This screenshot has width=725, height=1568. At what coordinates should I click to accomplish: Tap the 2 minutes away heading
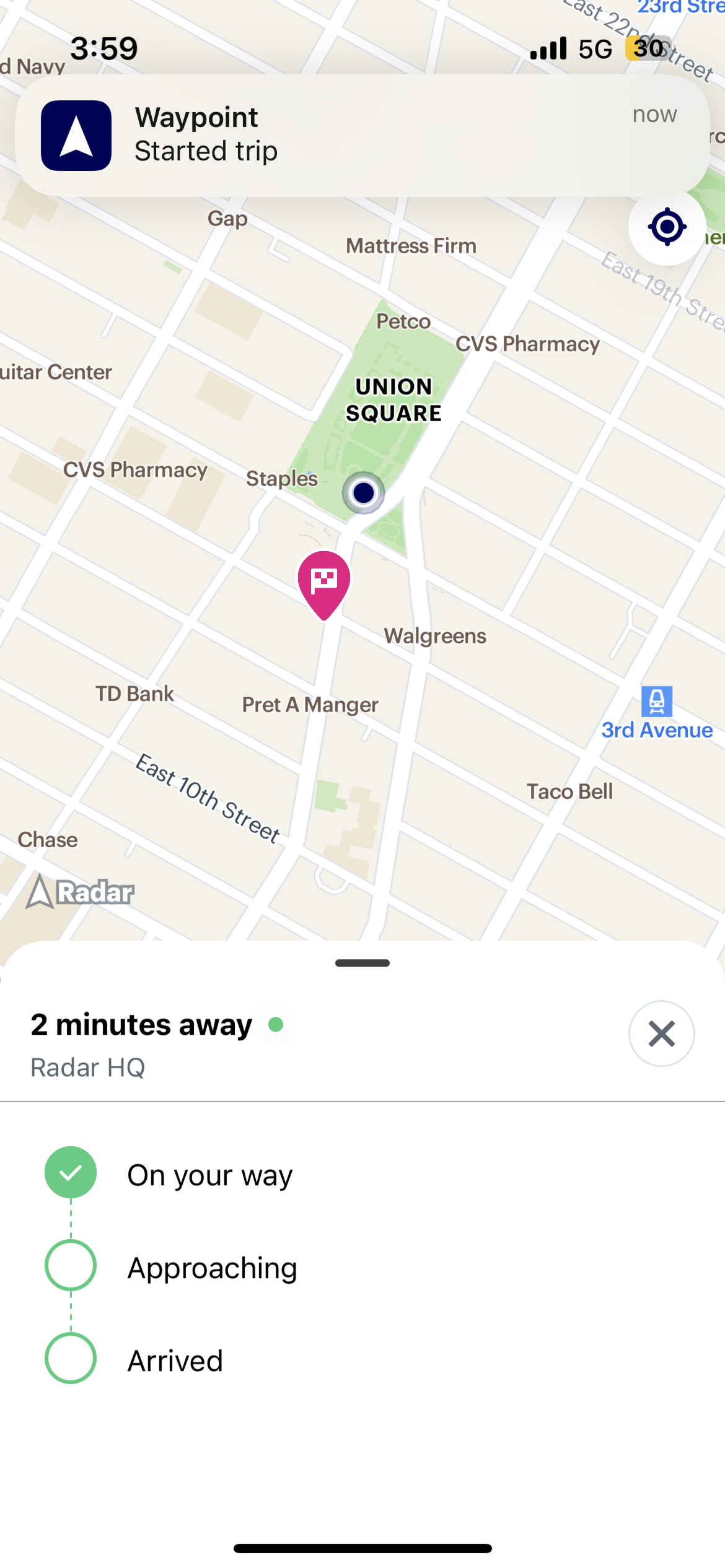140,1025
